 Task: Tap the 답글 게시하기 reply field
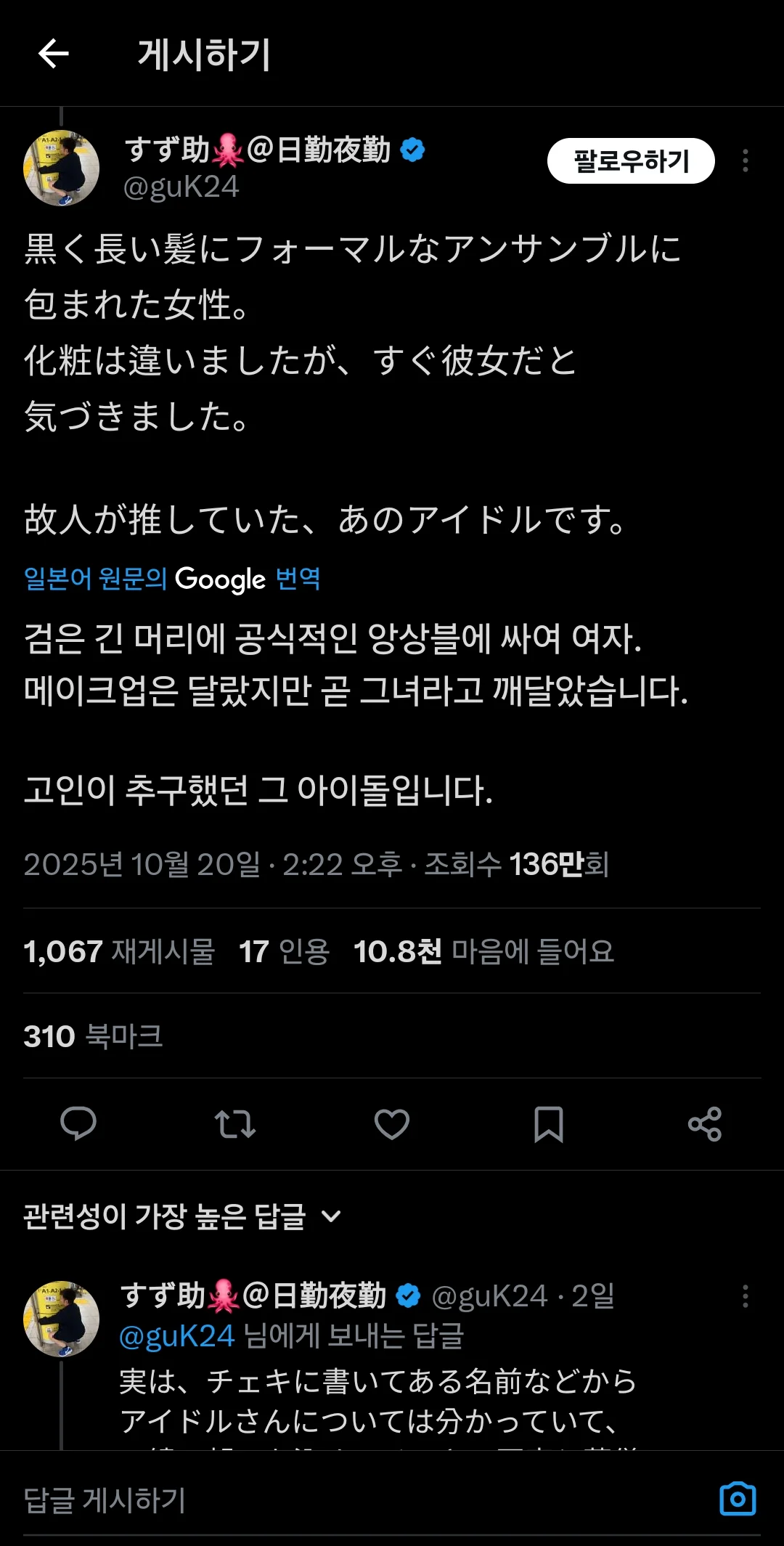tap(290, 1500)
